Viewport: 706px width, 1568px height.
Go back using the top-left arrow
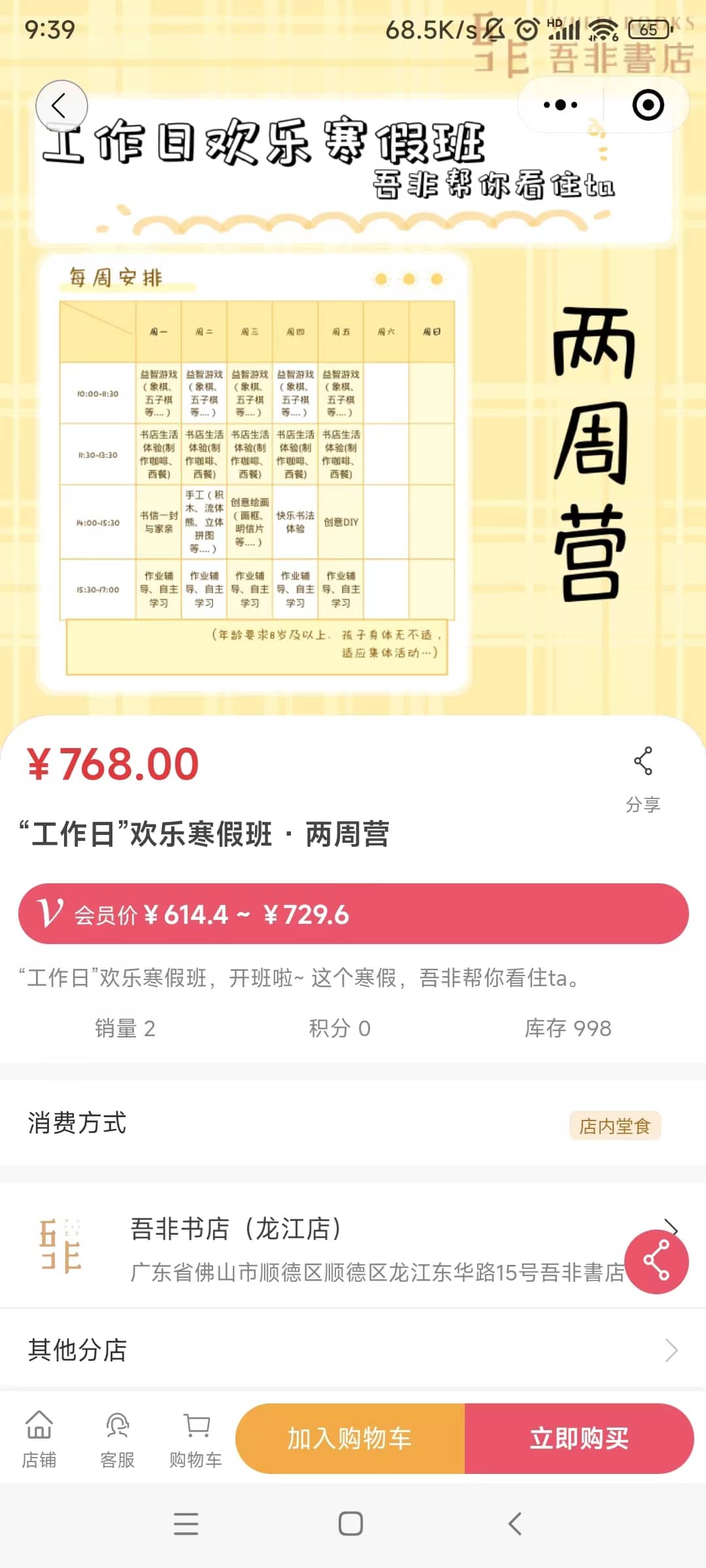tap(61, 106)
